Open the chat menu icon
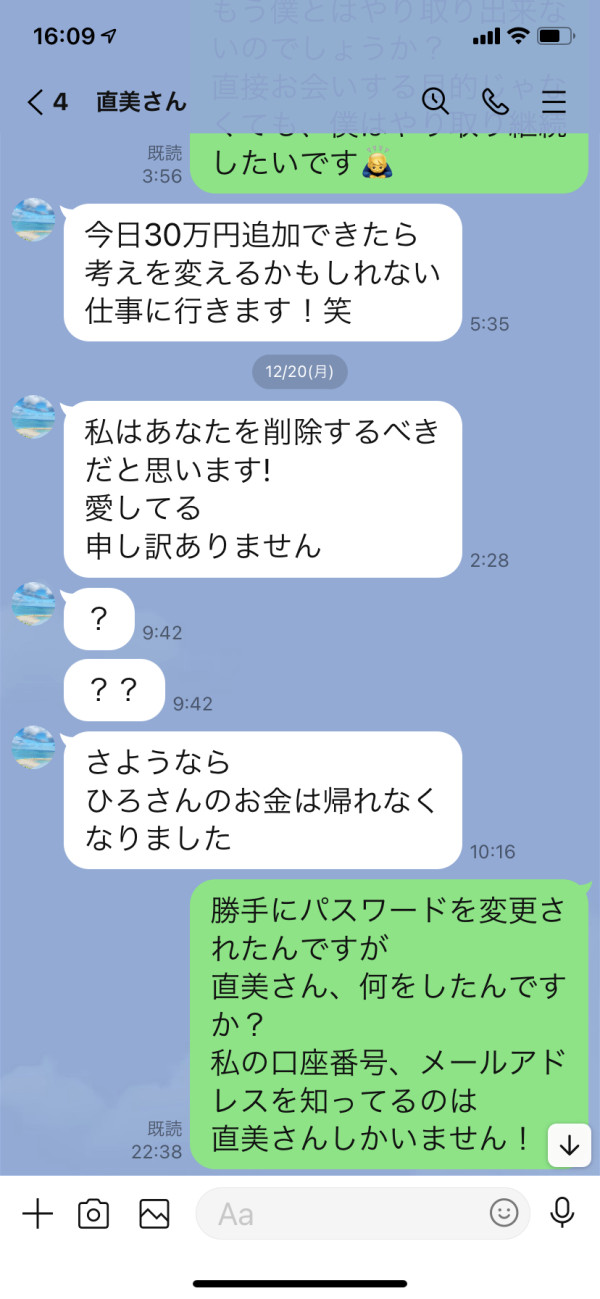Screen dimensions: 600x1299 (553, 102)
